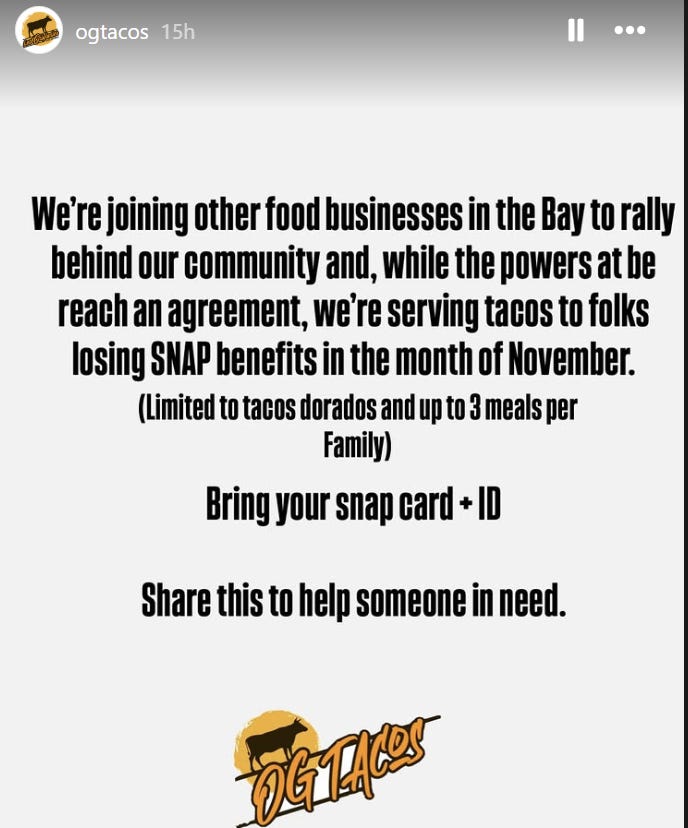
Task: Open the ogtacos username link
Action: 112,32
